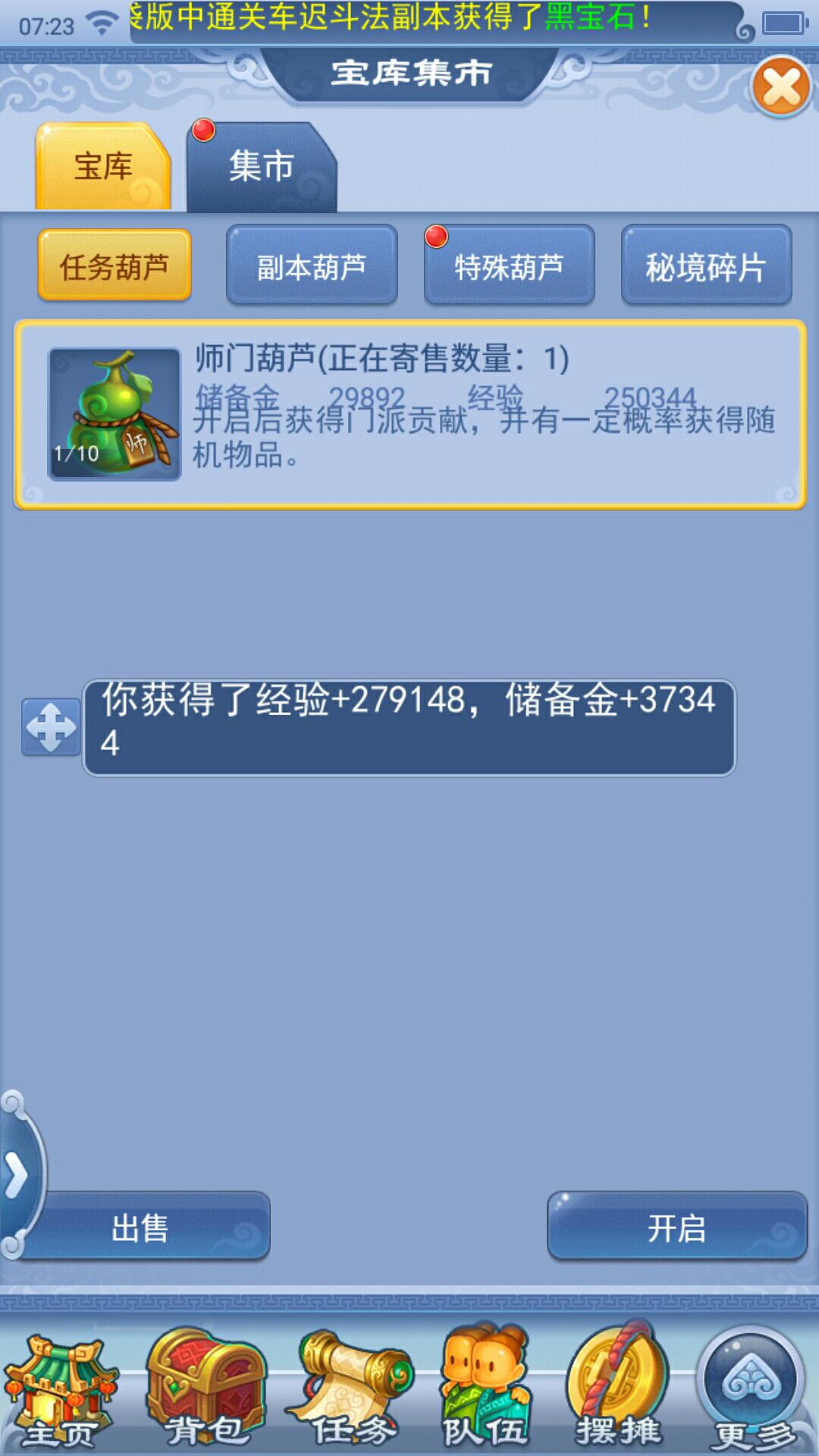The height and width of the screenshot is (1456, 819).
Task: Tap the 出售 button to sell
Action: pos(141,1228)
